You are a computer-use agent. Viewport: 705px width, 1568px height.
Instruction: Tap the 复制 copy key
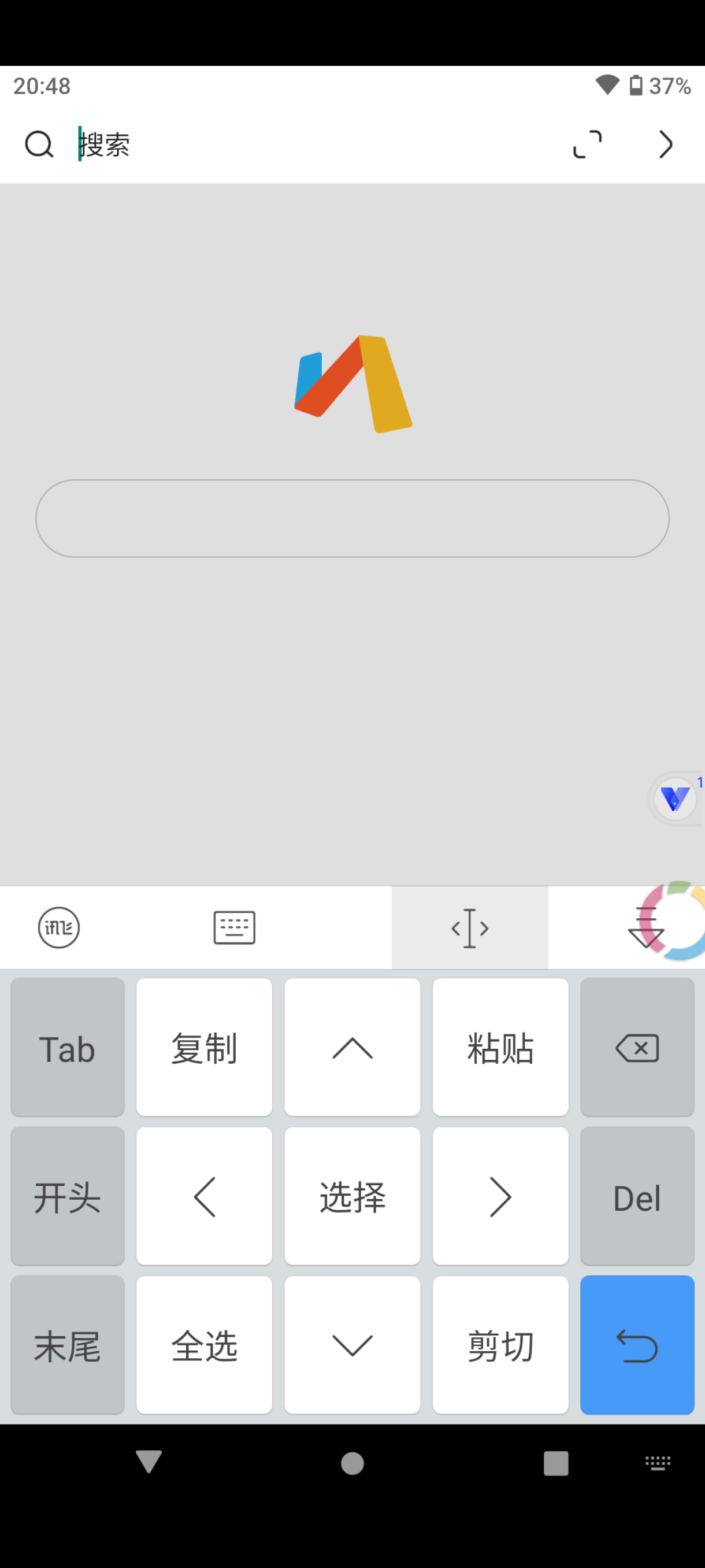coord(204,1047)
